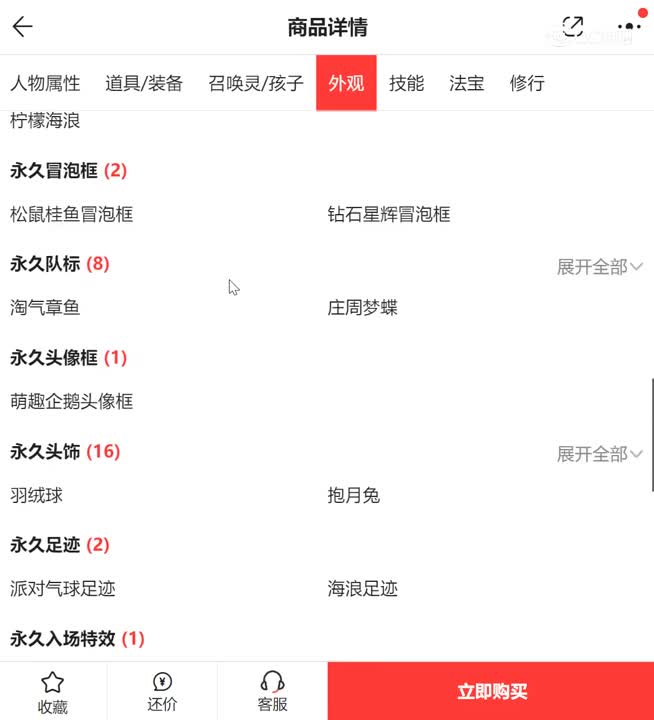The image size is (654, 720).
Task: Open the three-dot overflow menu
Action: point(629,27)
